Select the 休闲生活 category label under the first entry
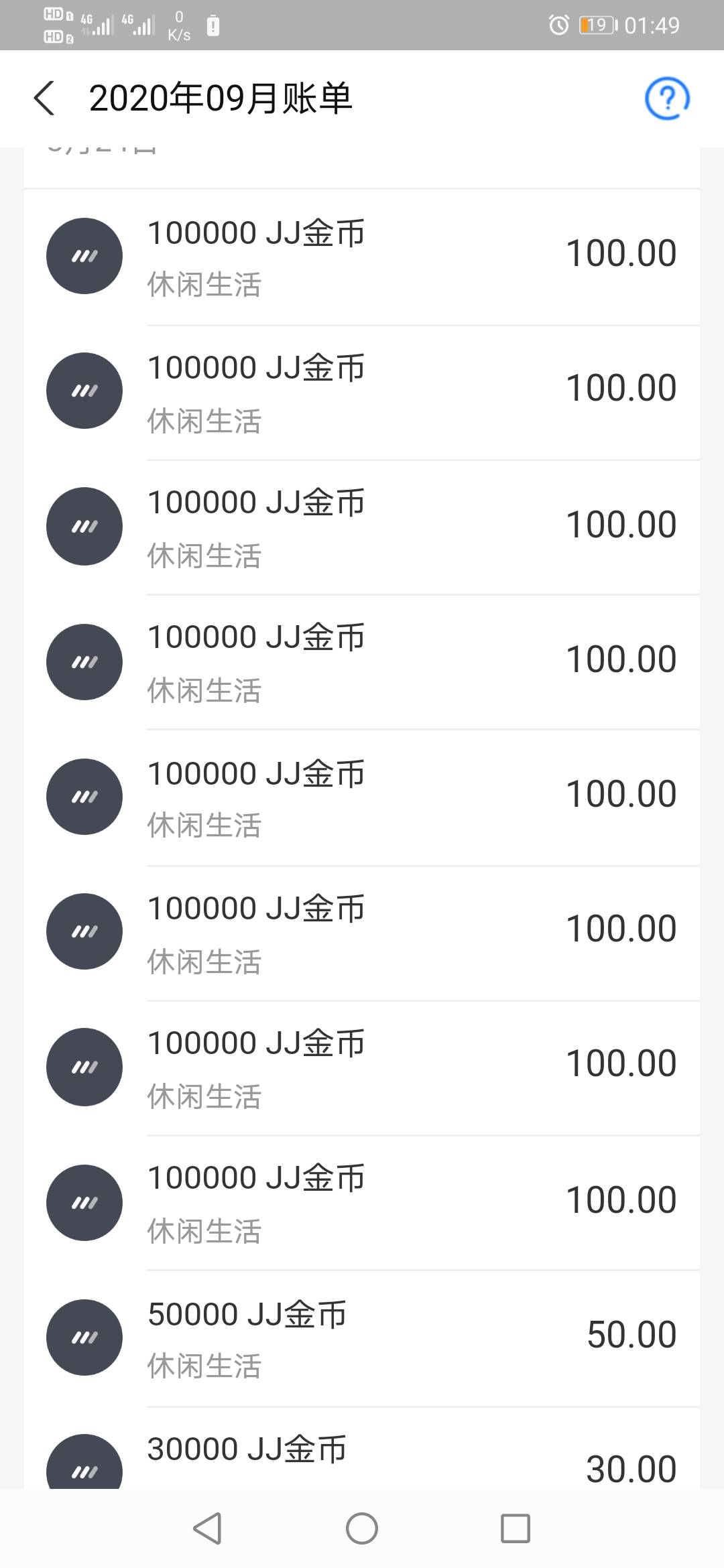This screenshot has height=1568, width=724. pyautogui.click(x=203, y=285)
